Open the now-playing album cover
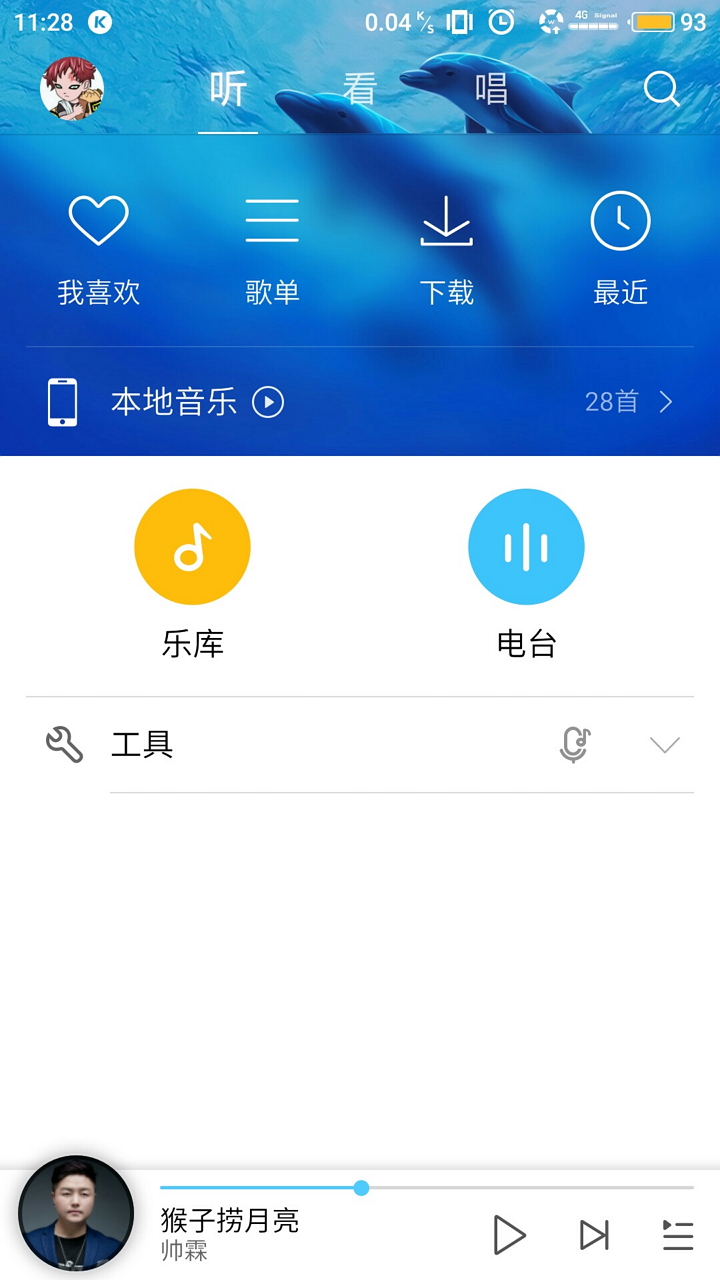Image resolution: width=720 pixels, height=1280 pixels. click(76, 1213)
